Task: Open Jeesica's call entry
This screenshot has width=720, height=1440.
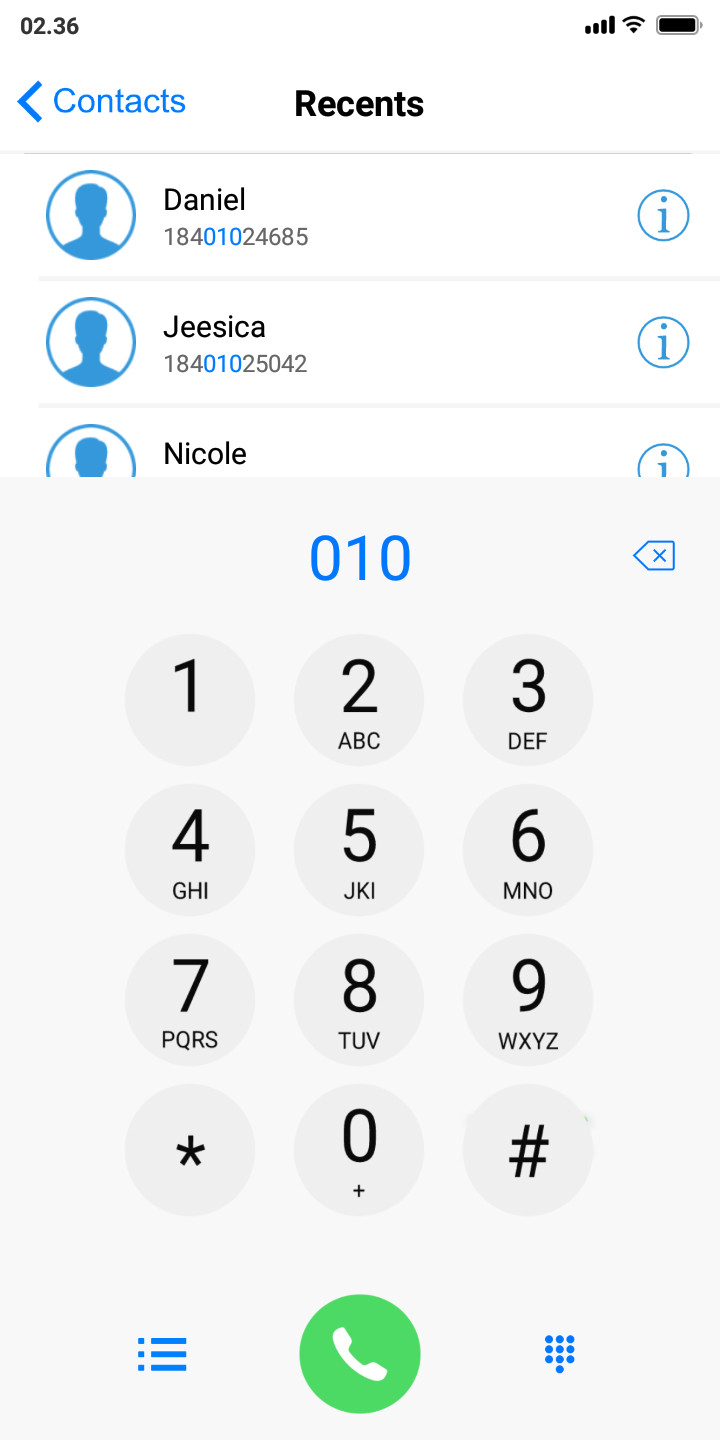Action: click(379, 343)
